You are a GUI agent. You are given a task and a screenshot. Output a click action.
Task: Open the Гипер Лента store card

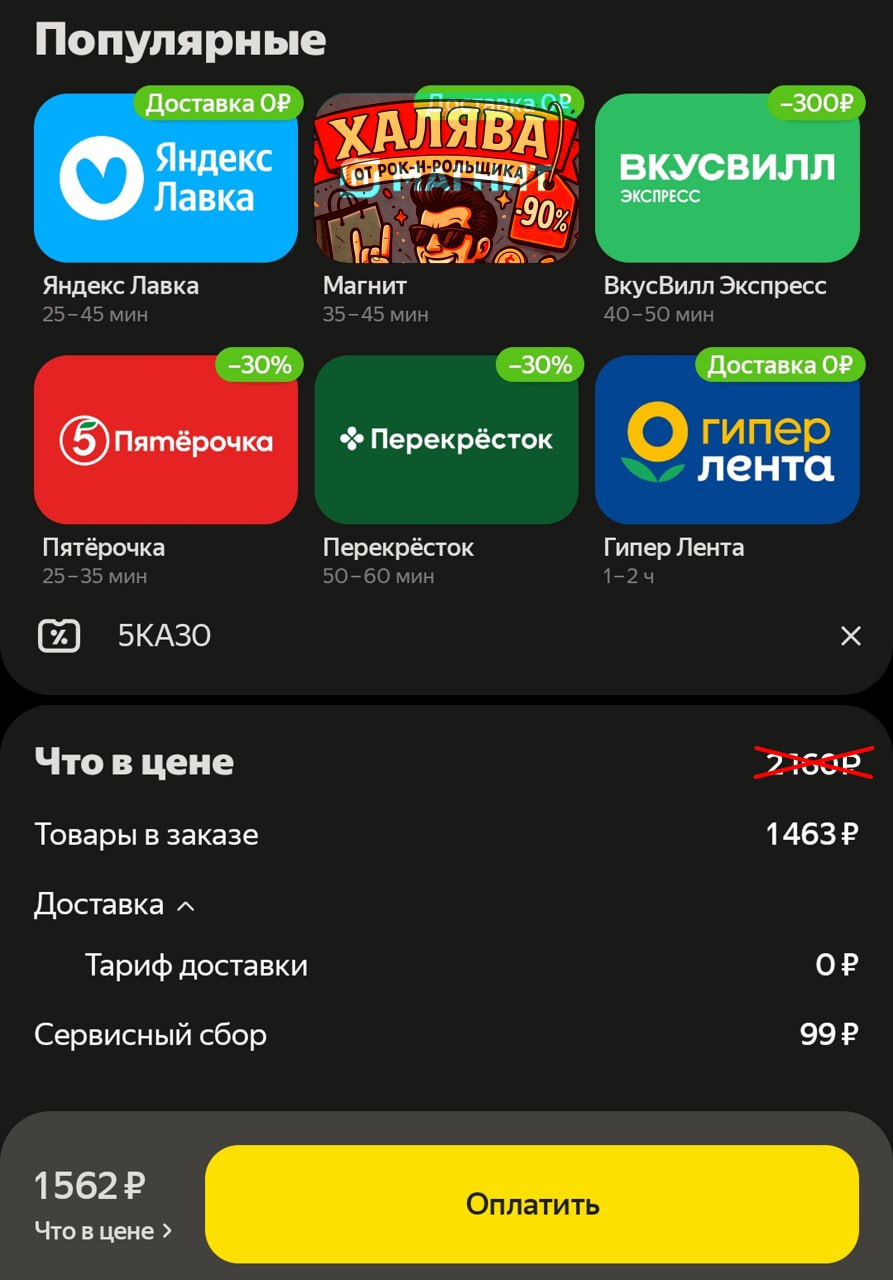pos(727,440)
